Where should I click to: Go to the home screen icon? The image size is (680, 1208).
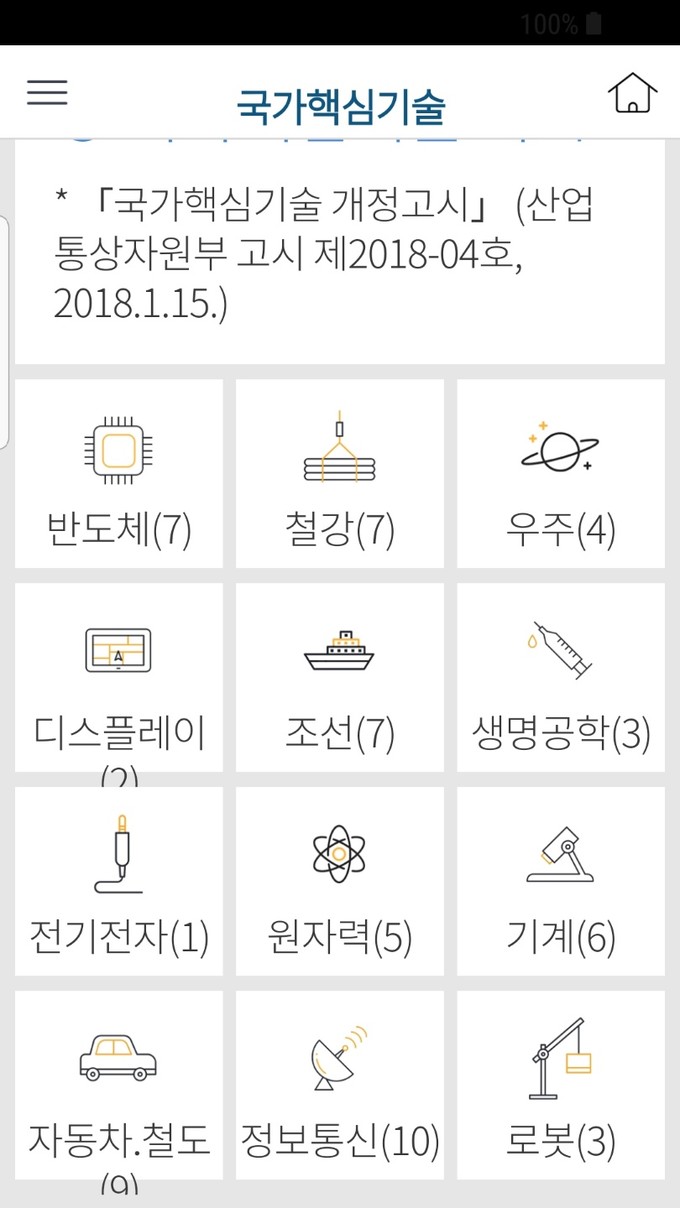(x=632, y=93)
